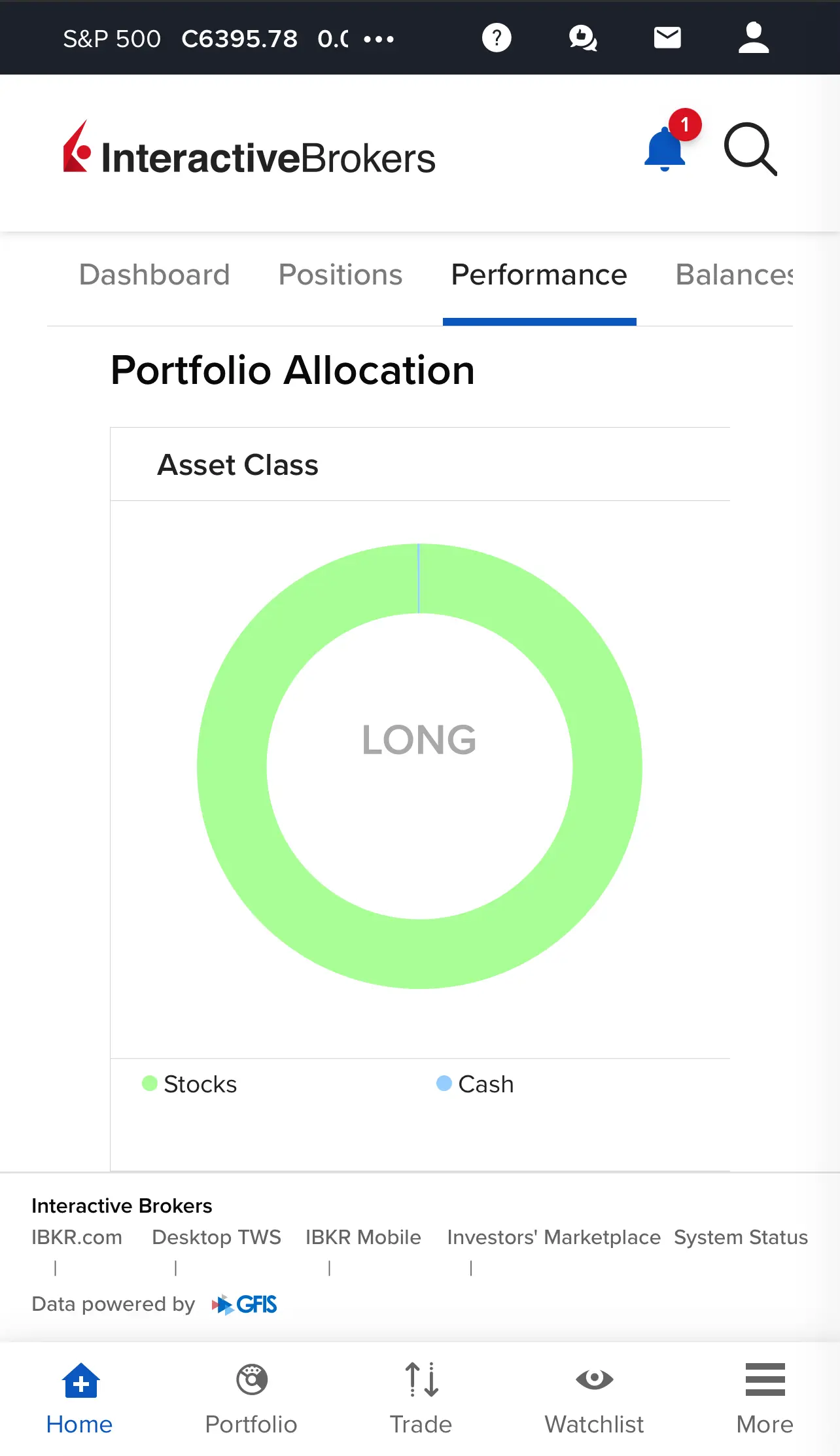Switch to the Balances tab
Viewport: 840px width, 1456px height.
coord(734,275)
